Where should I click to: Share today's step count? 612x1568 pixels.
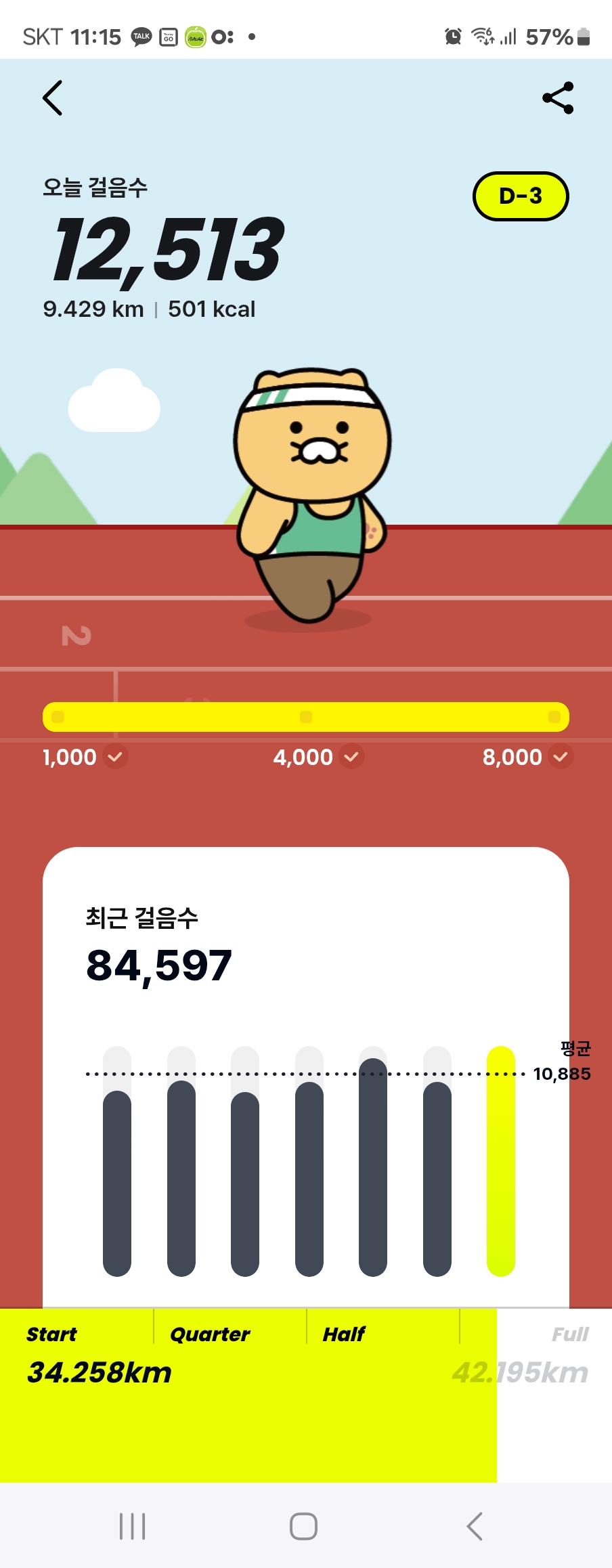click(559, 98)
